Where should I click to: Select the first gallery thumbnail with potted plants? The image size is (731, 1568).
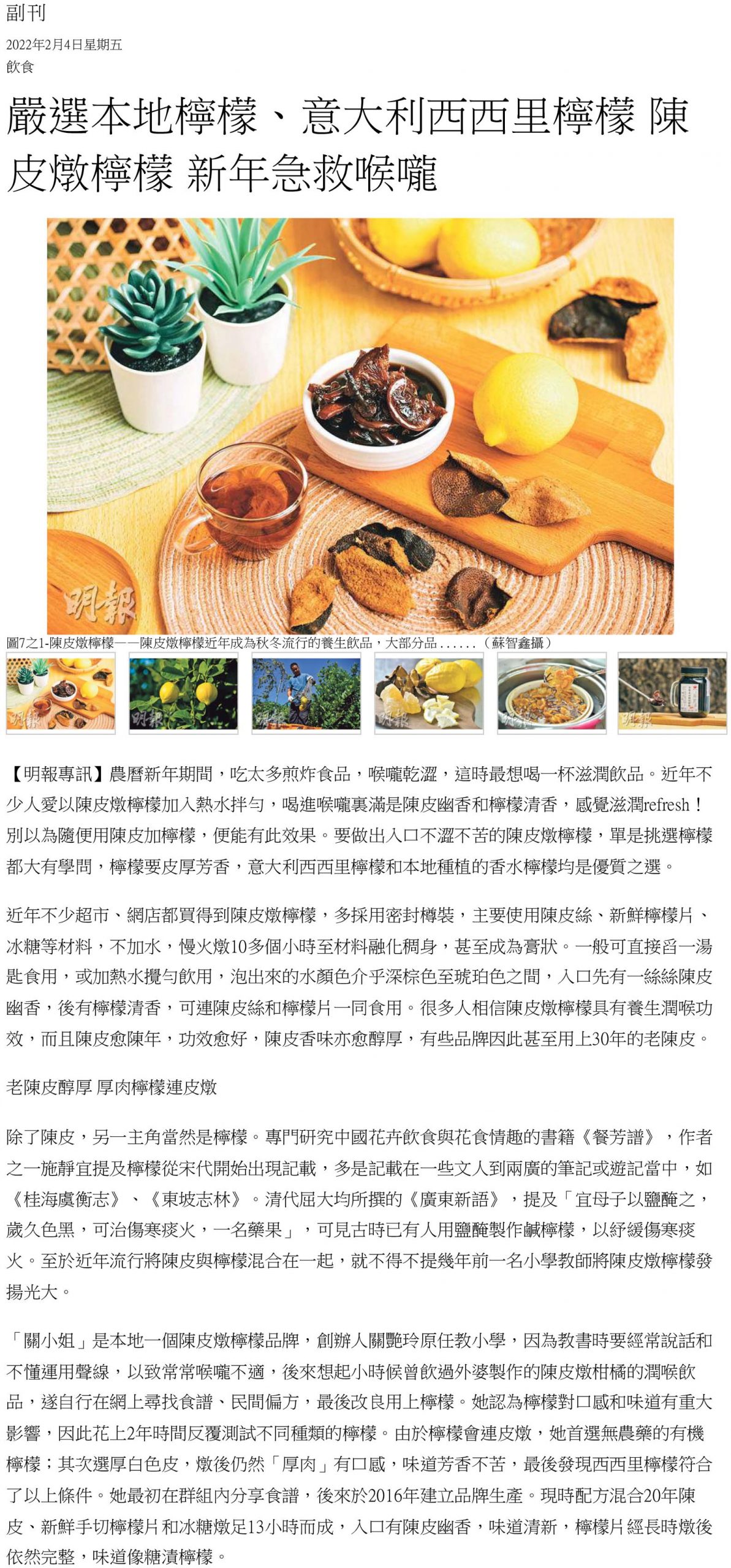click(61, 693)
